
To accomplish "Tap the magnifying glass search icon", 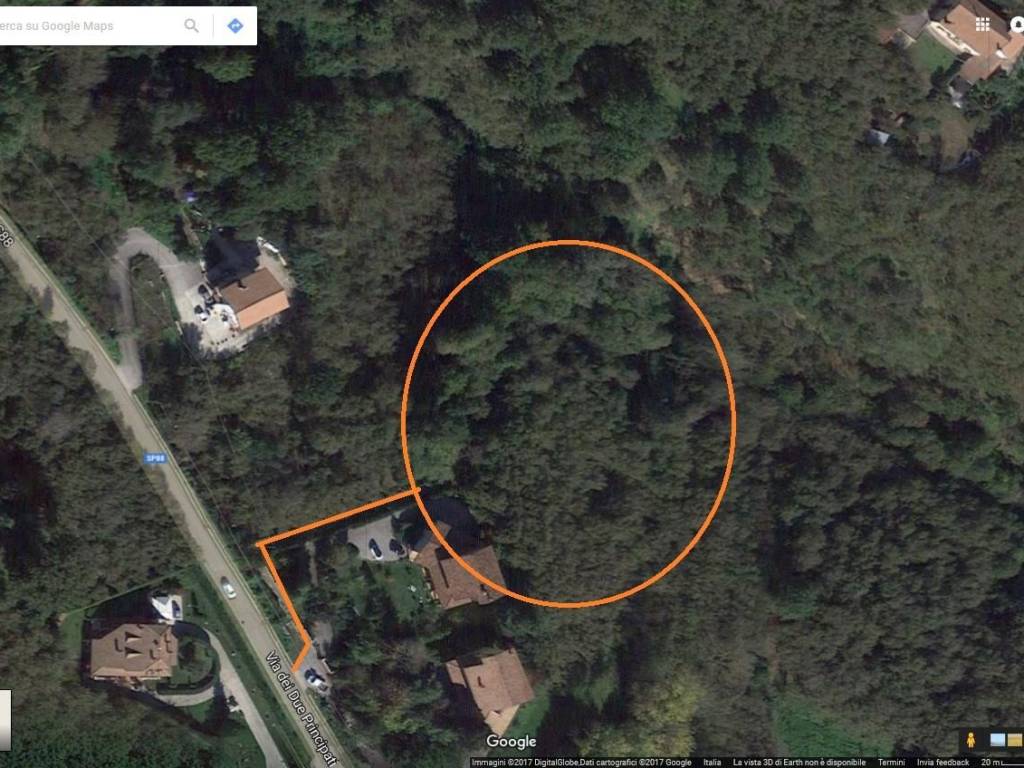I will pos(191,26).
